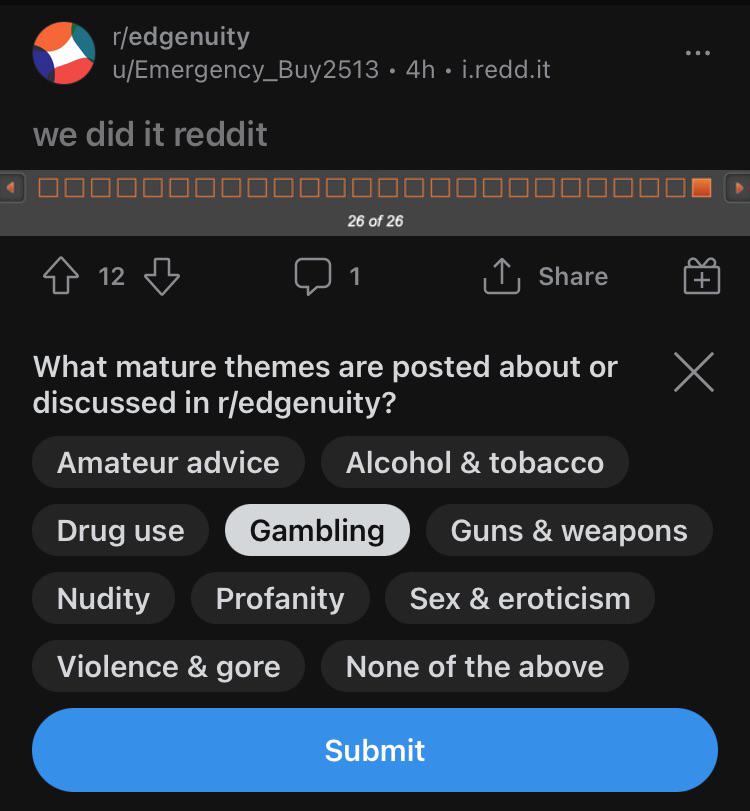
Task: Select the Guns & weapons theme
Action: [x=569, y=530]
